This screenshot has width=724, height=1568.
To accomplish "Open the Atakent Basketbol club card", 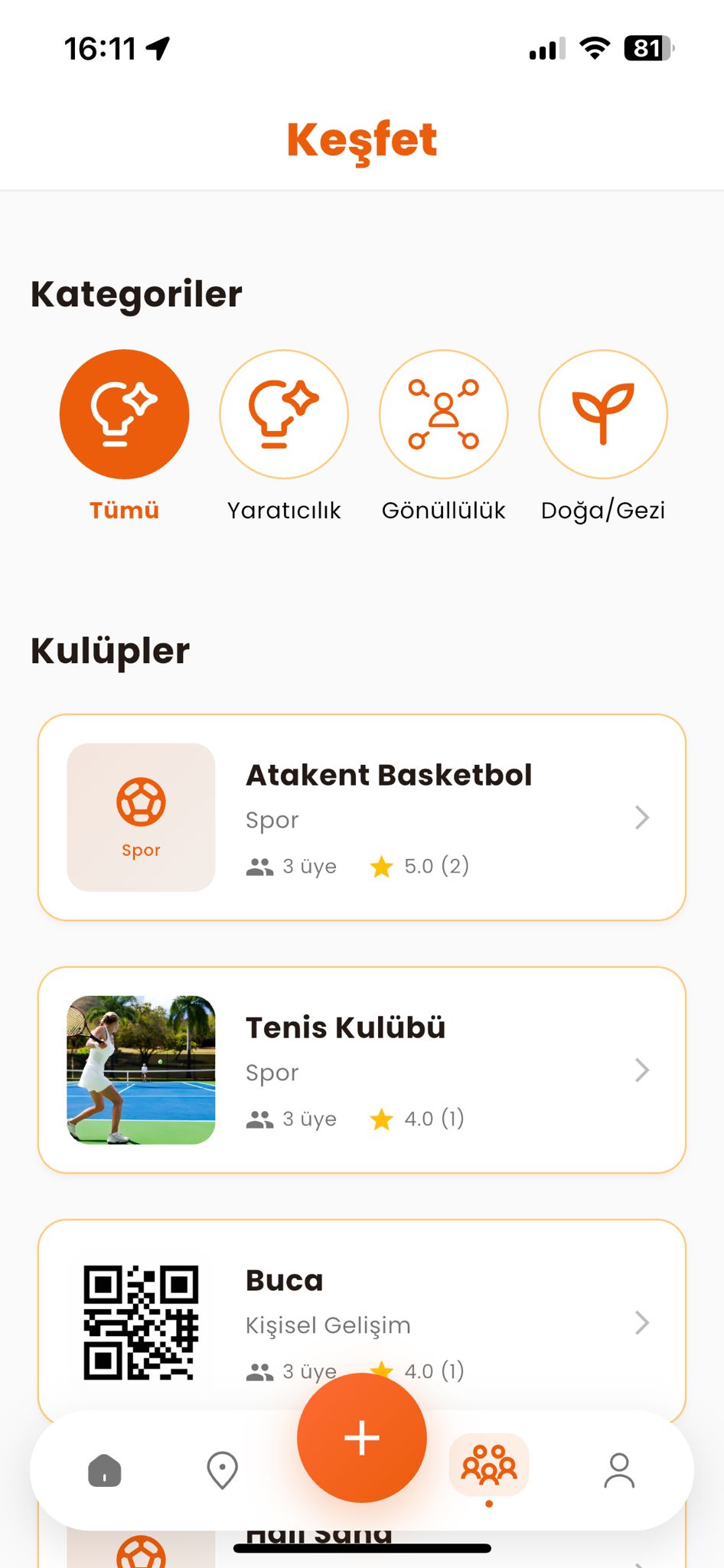I will click(362, 815).
